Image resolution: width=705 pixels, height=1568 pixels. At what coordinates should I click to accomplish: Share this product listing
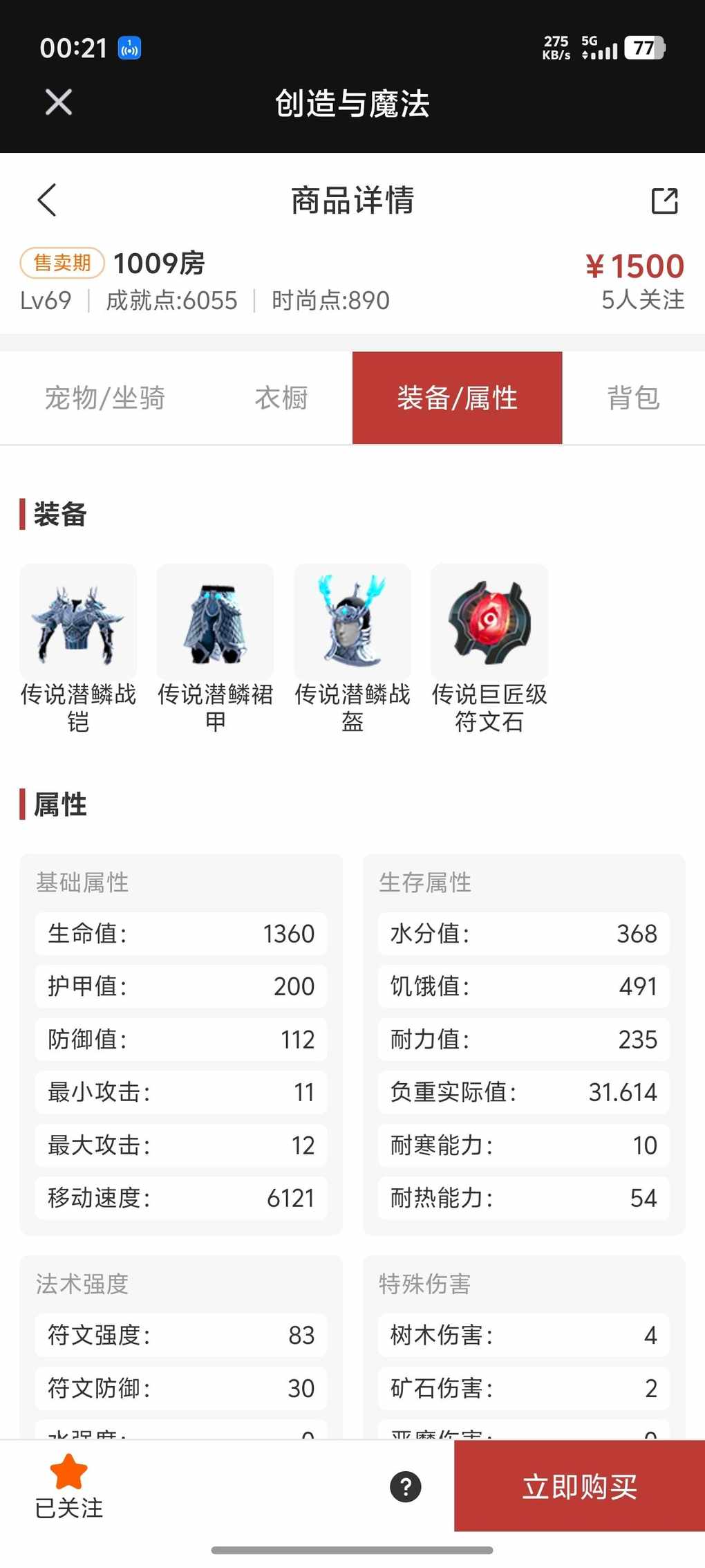pos(664,201)
